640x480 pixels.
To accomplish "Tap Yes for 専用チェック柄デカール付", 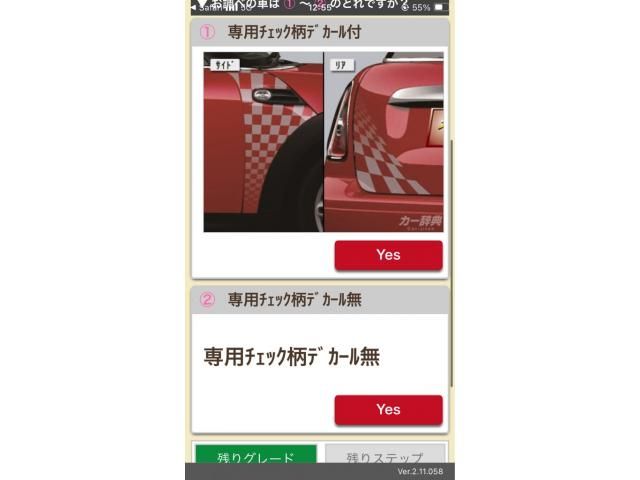I will click(388, 255).
